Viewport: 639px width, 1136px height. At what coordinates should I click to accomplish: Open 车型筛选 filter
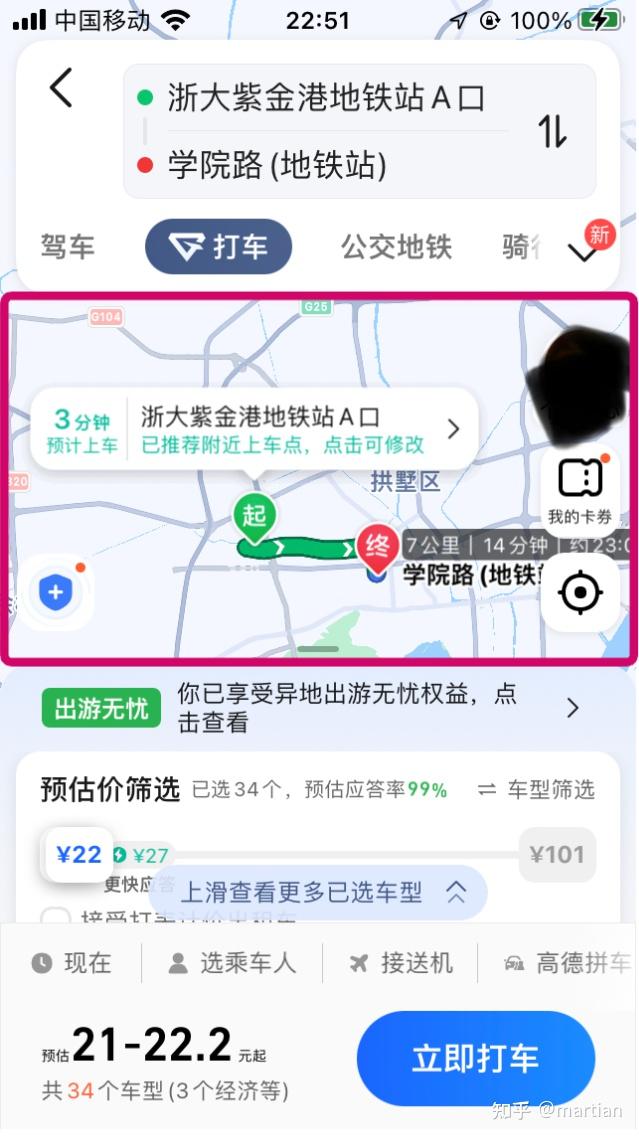tap(537, 789)
